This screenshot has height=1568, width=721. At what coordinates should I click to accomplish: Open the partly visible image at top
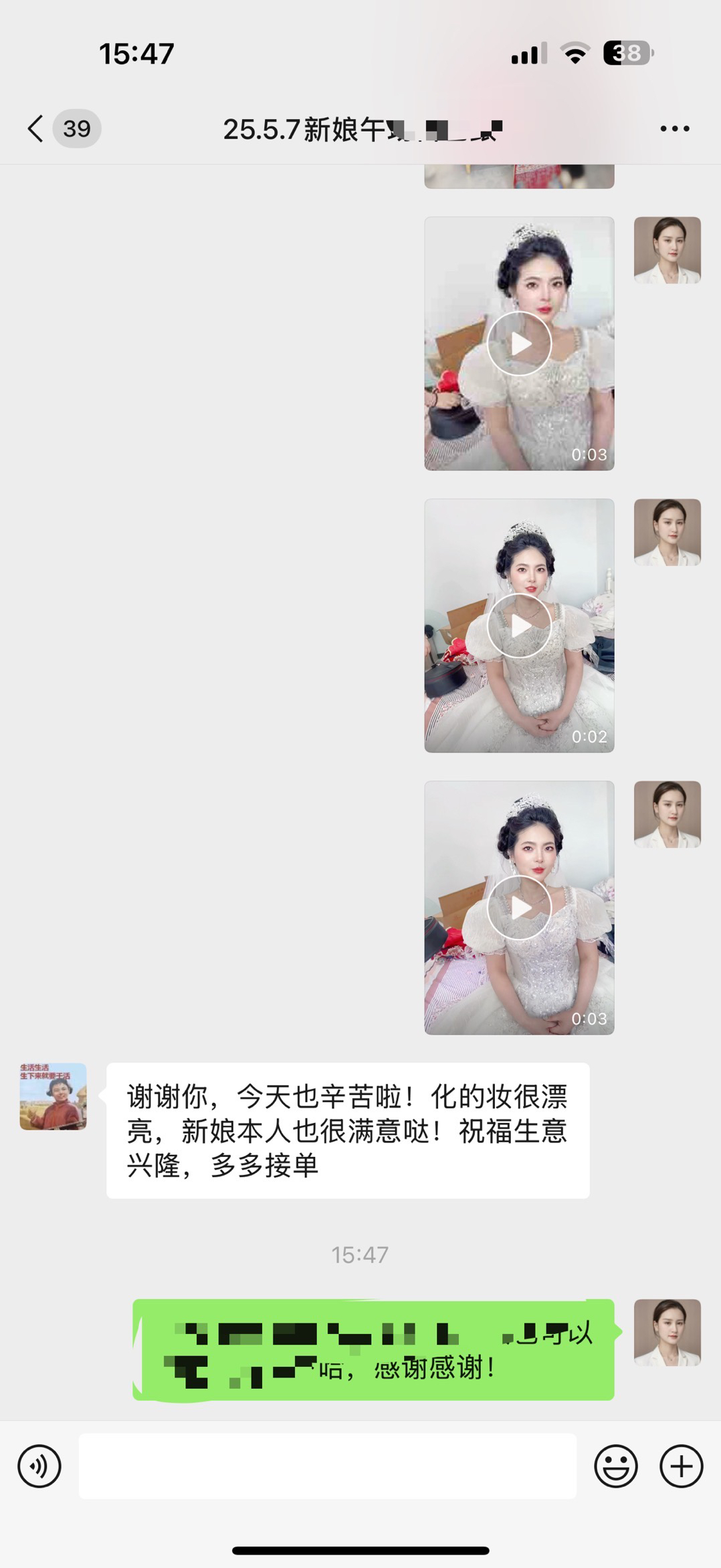click(x=519, y=176)
